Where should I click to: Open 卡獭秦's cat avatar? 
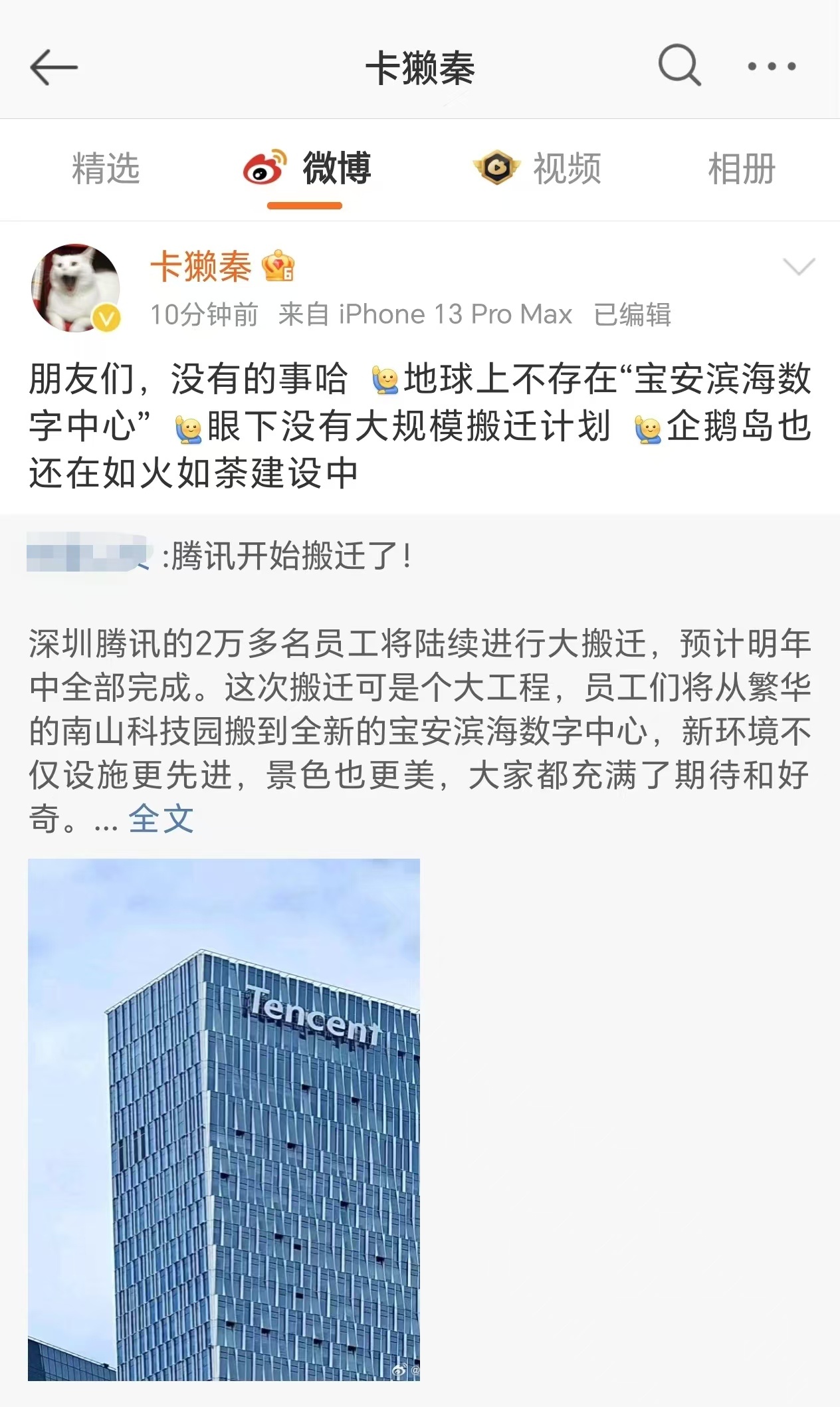pyautogui.click(x=76, y=288)
